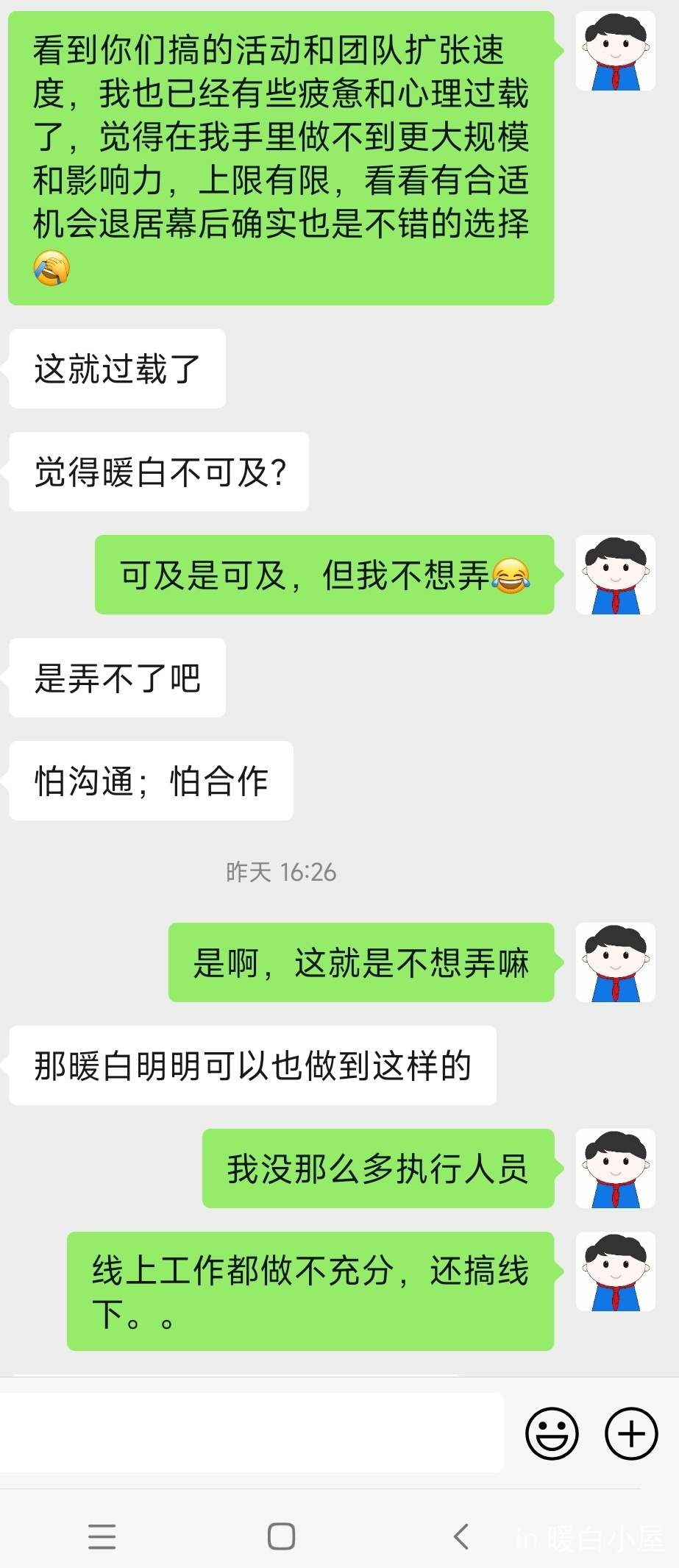Open the recent apps menu button
Image resolution: width=679 pixels, height=1568 pixels.
pos(102,1536)
